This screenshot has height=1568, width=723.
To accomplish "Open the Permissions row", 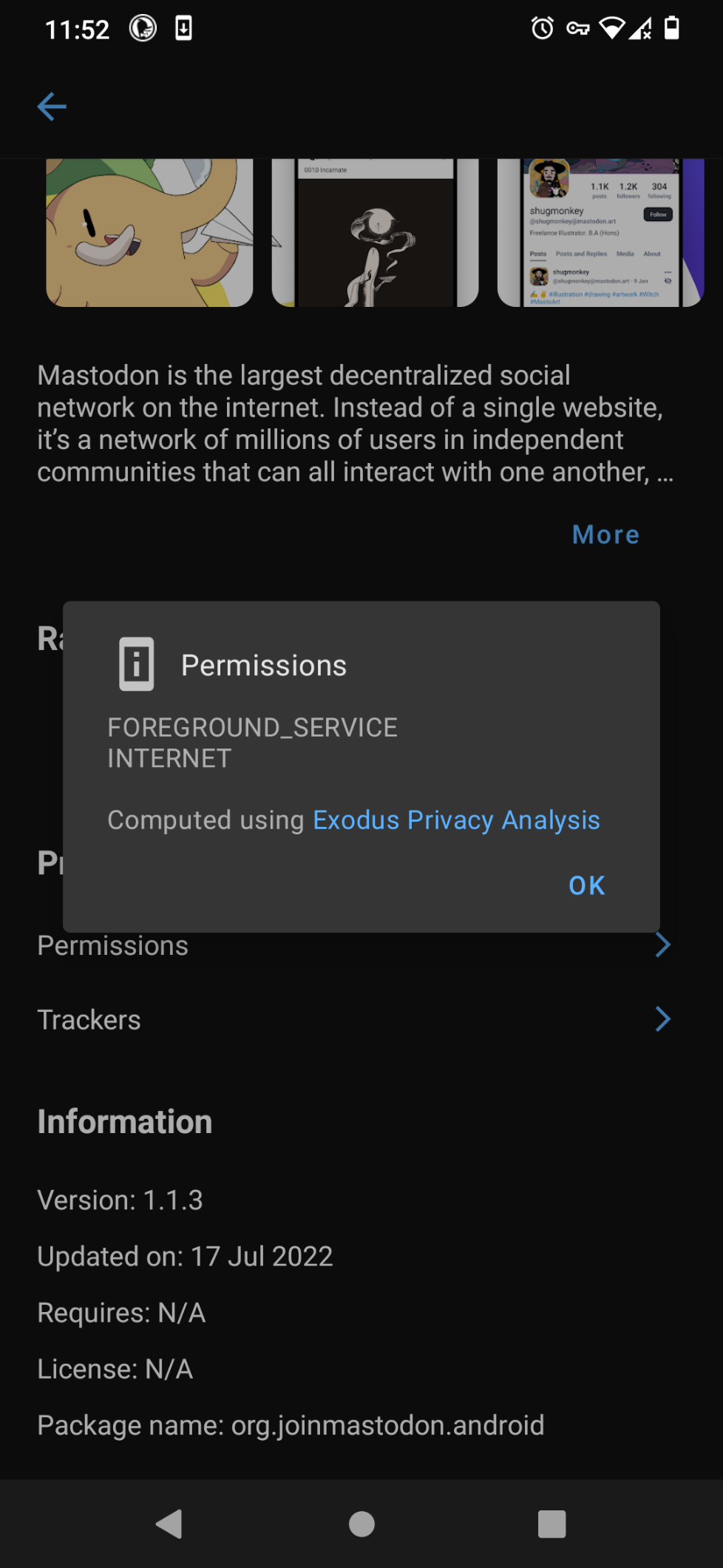I will pos(361,945).
